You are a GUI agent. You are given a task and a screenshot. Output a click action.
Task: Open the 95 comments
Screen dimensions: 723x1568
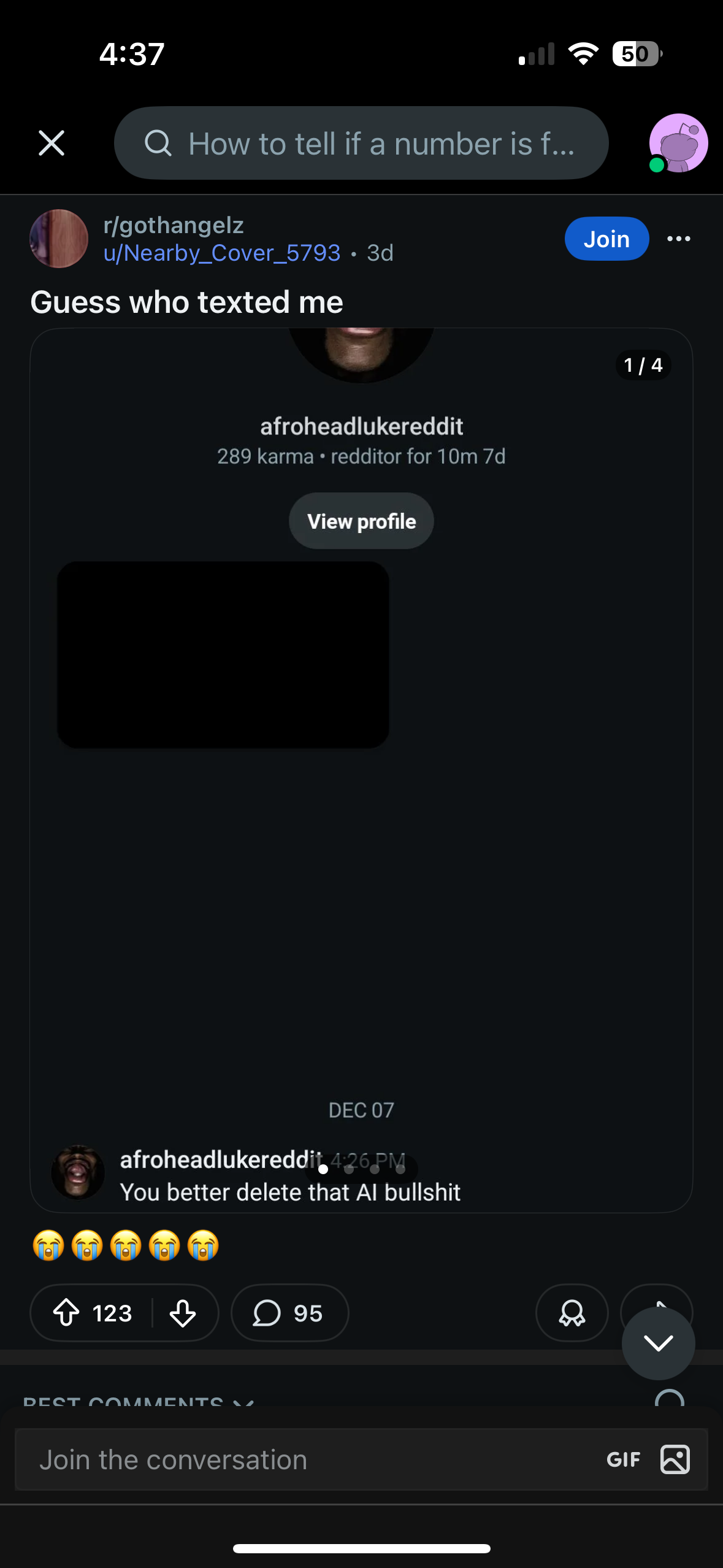(x=289, y=1313)
